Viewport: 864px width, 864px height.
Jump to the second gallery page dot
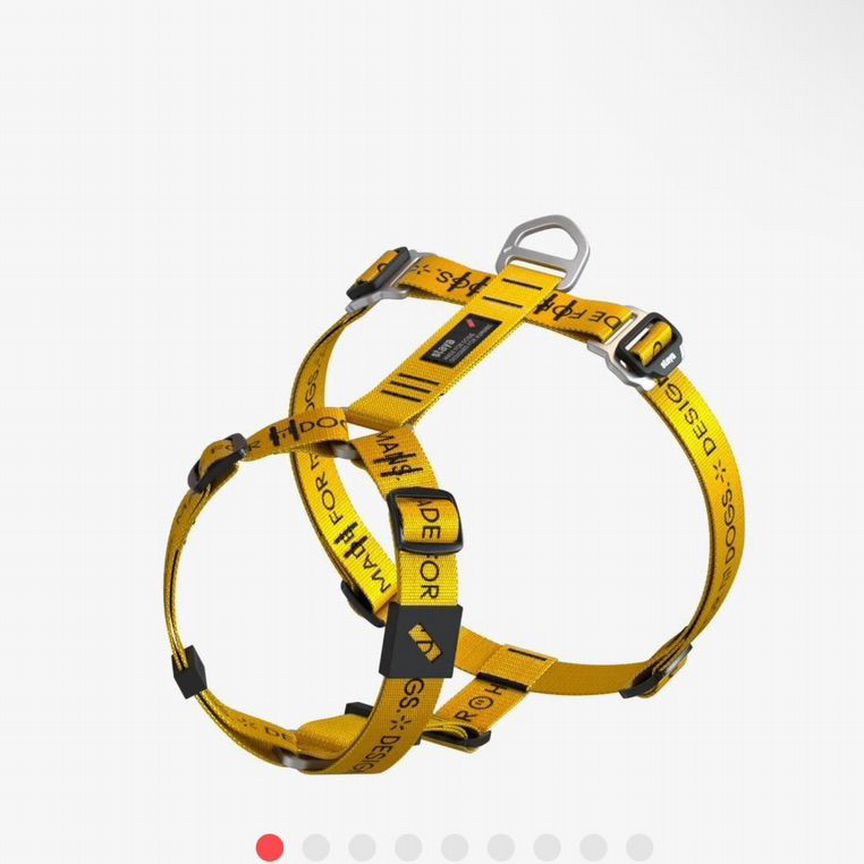click(x=316, y=847)
